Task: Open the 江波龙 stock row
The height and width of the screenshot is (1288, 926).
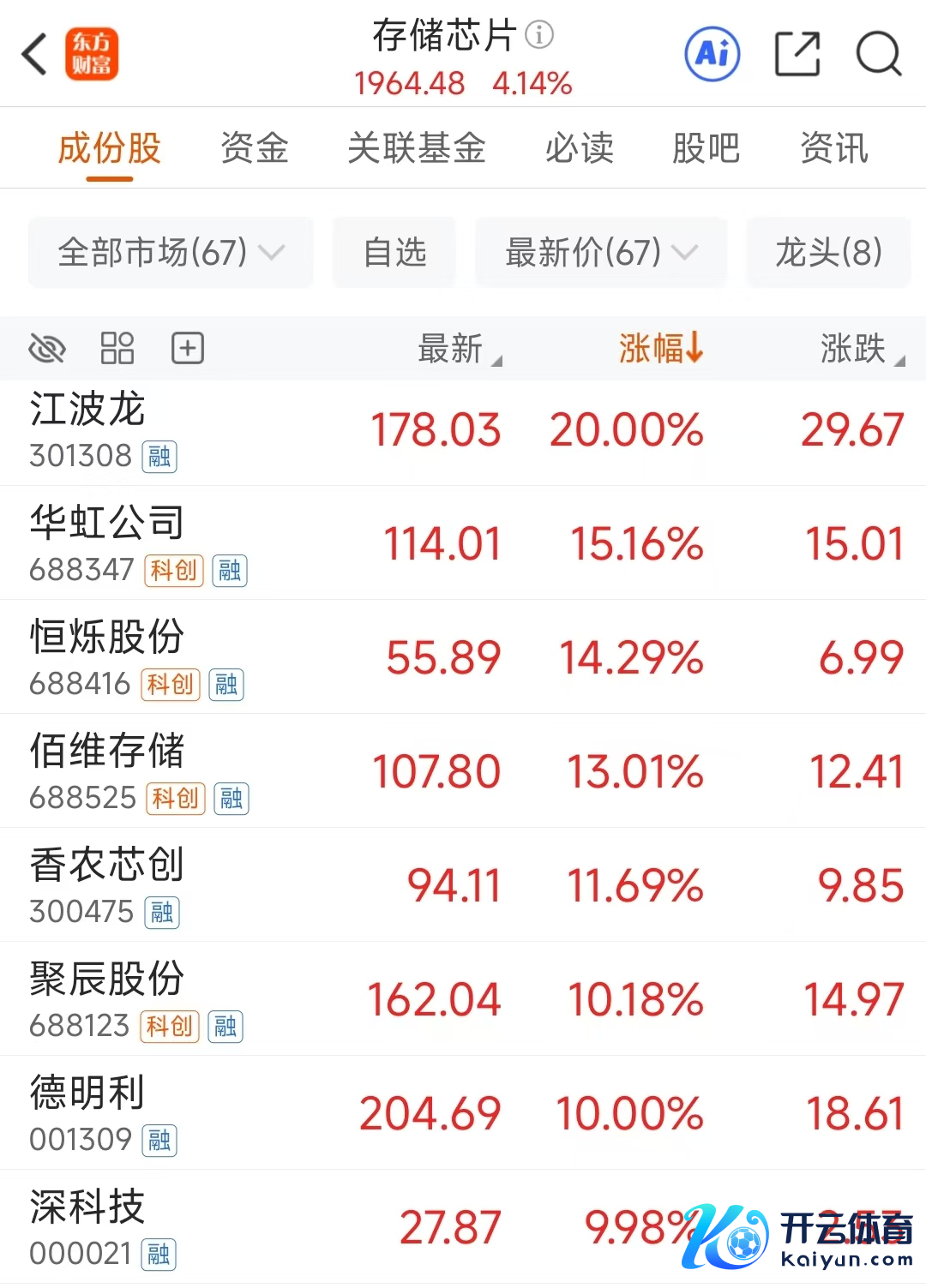Action: click(463, 431)
